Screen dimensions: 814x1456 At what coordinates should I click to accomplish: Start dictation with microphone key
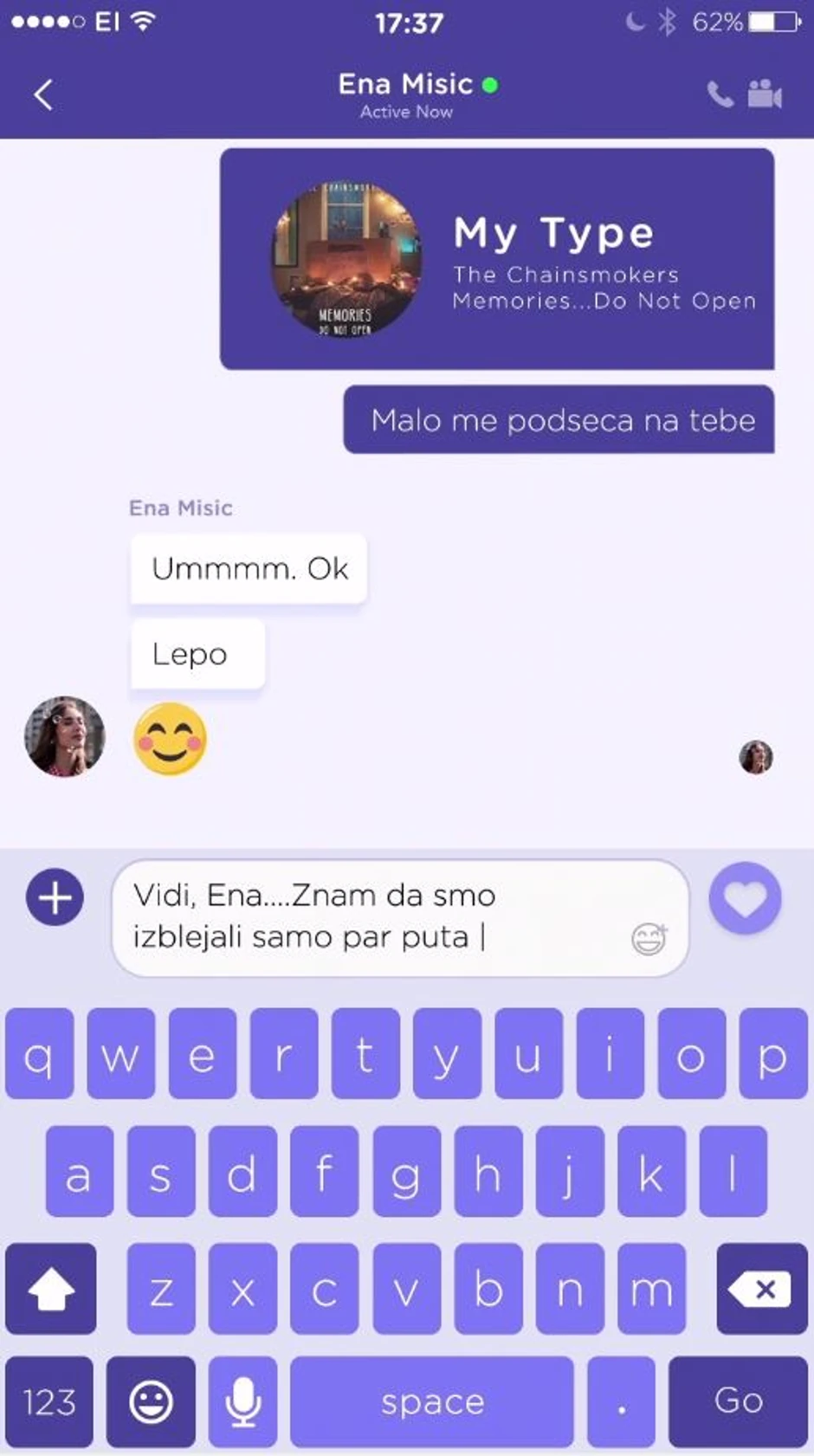243,1401
